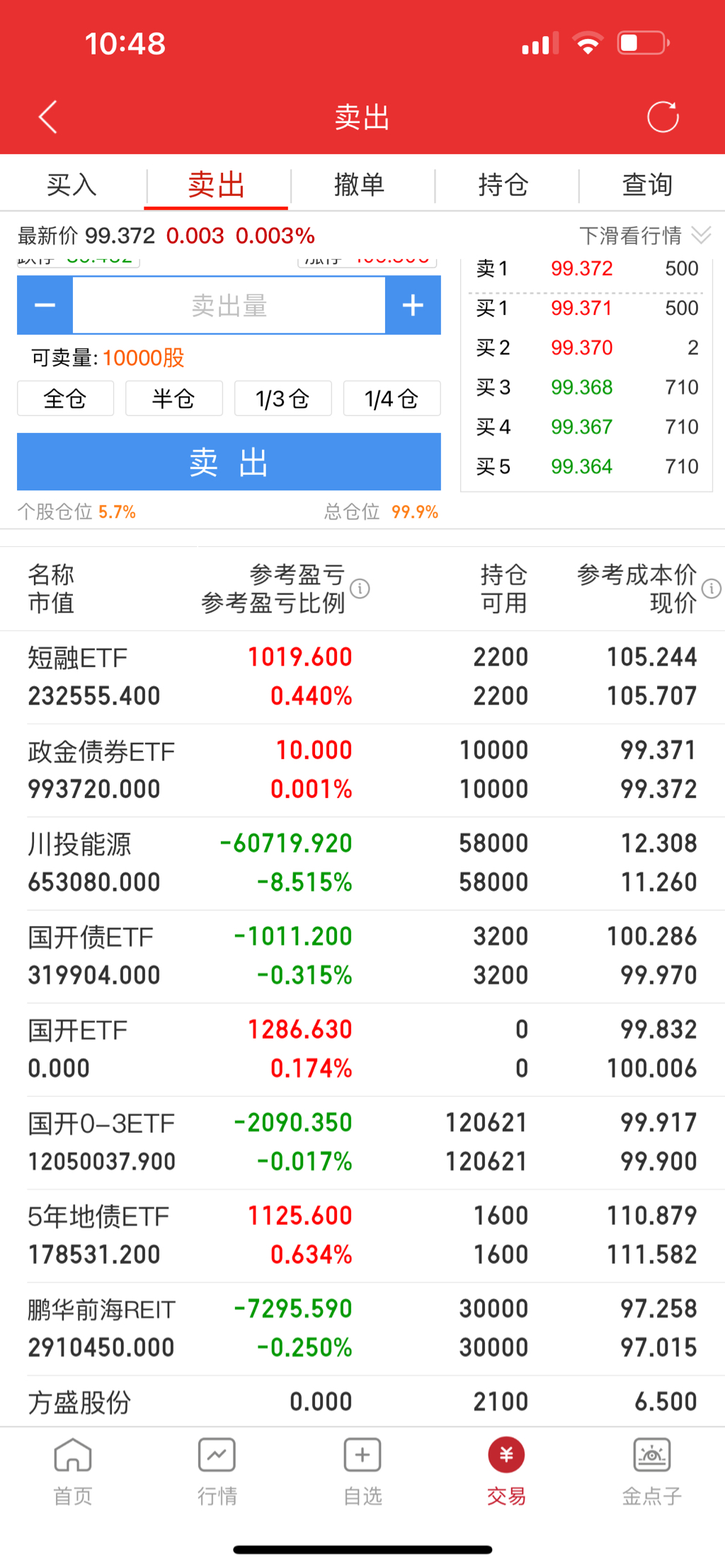Select the 短融ETF holding row
Viewport: 725px width, 1568px height.
pos(362,677)
